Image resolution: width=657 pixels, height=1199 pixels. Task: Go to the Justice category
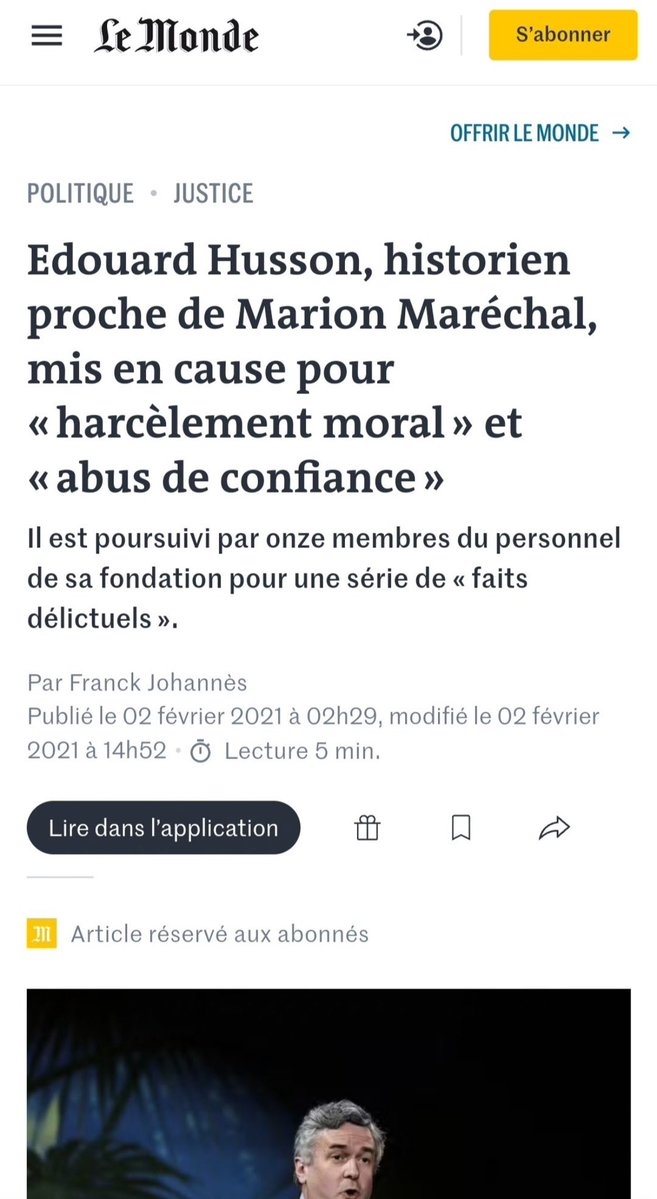coord(213,193)
